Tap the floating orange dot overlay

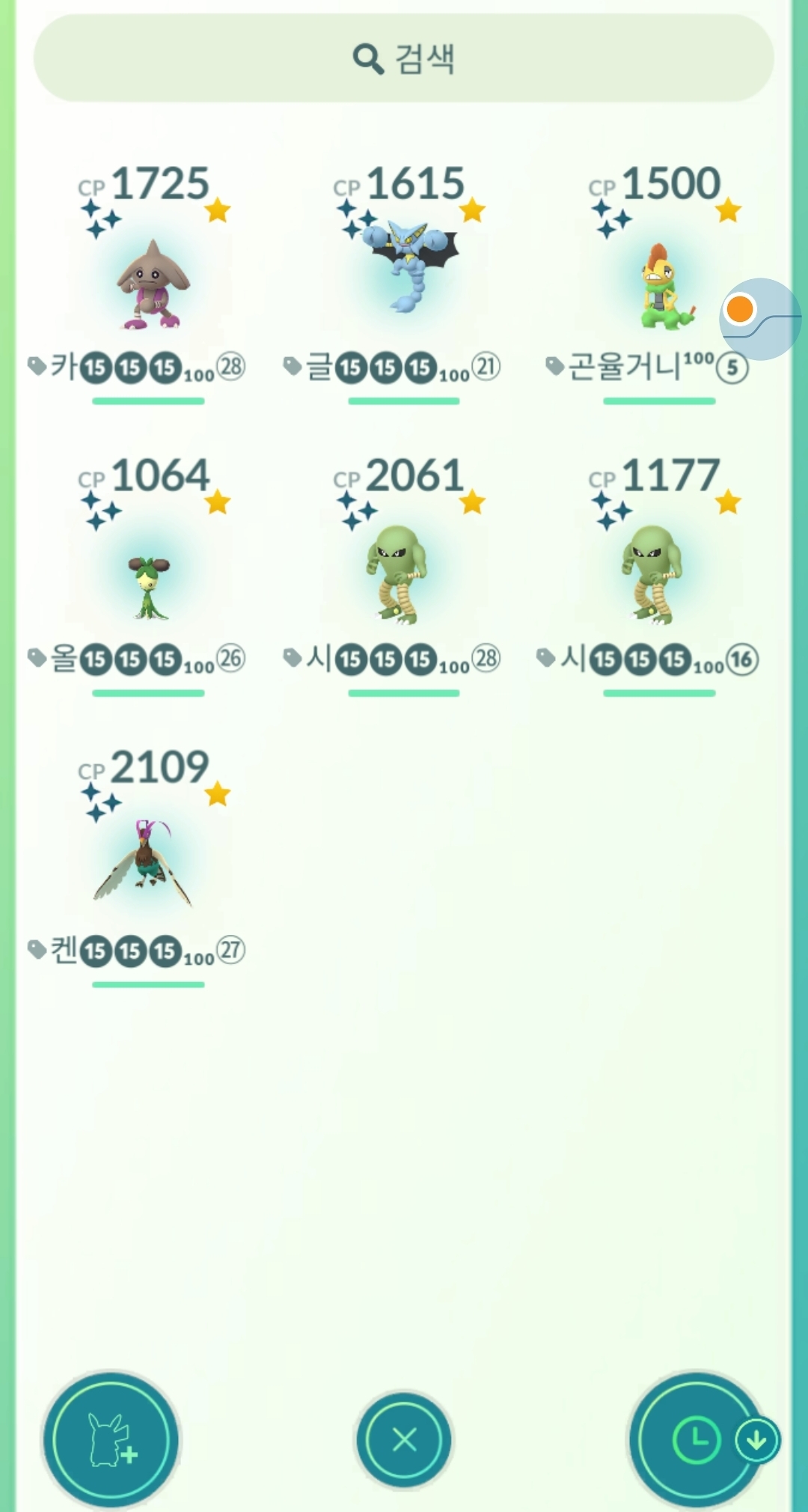(741, 309)
